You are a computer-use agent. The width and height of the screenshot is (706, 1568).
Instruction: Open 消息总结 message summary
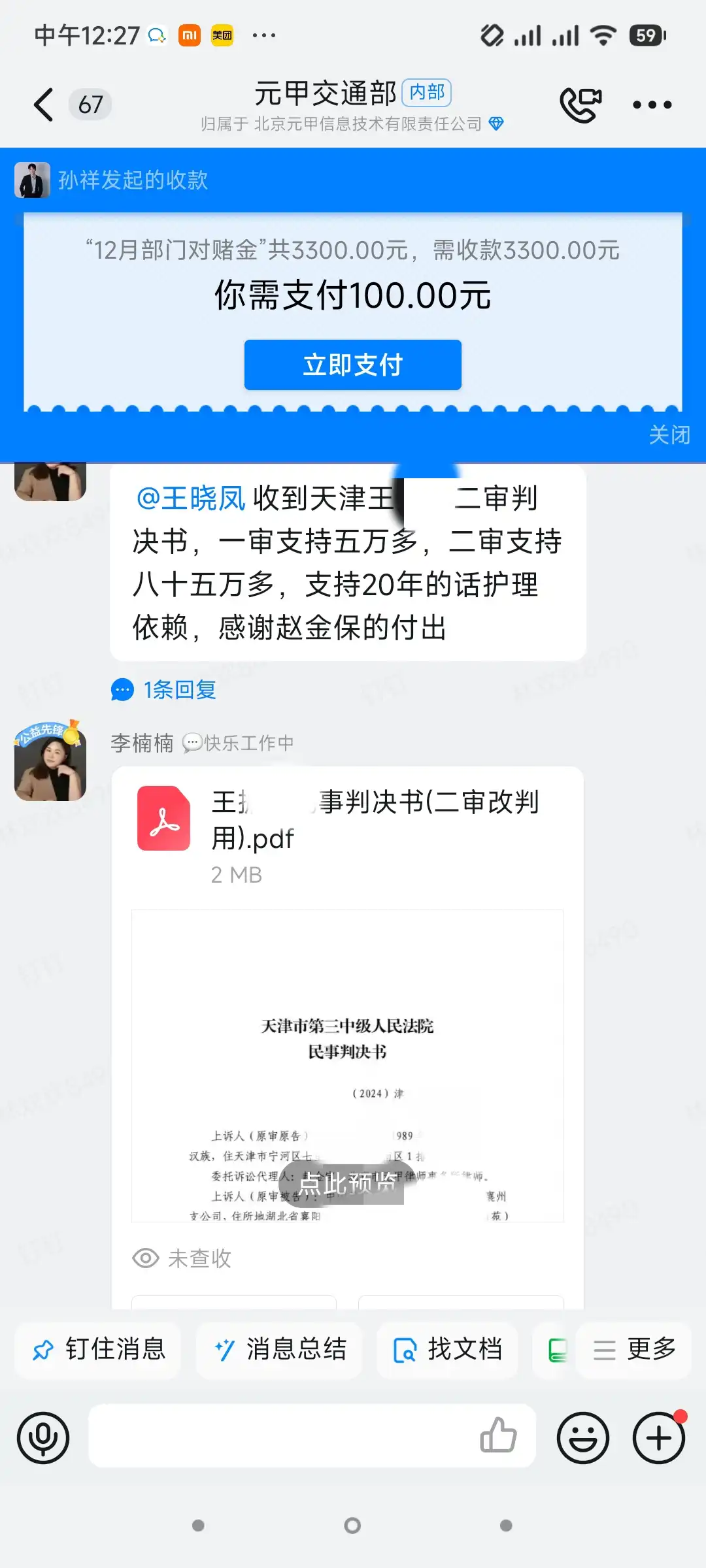280,1349
